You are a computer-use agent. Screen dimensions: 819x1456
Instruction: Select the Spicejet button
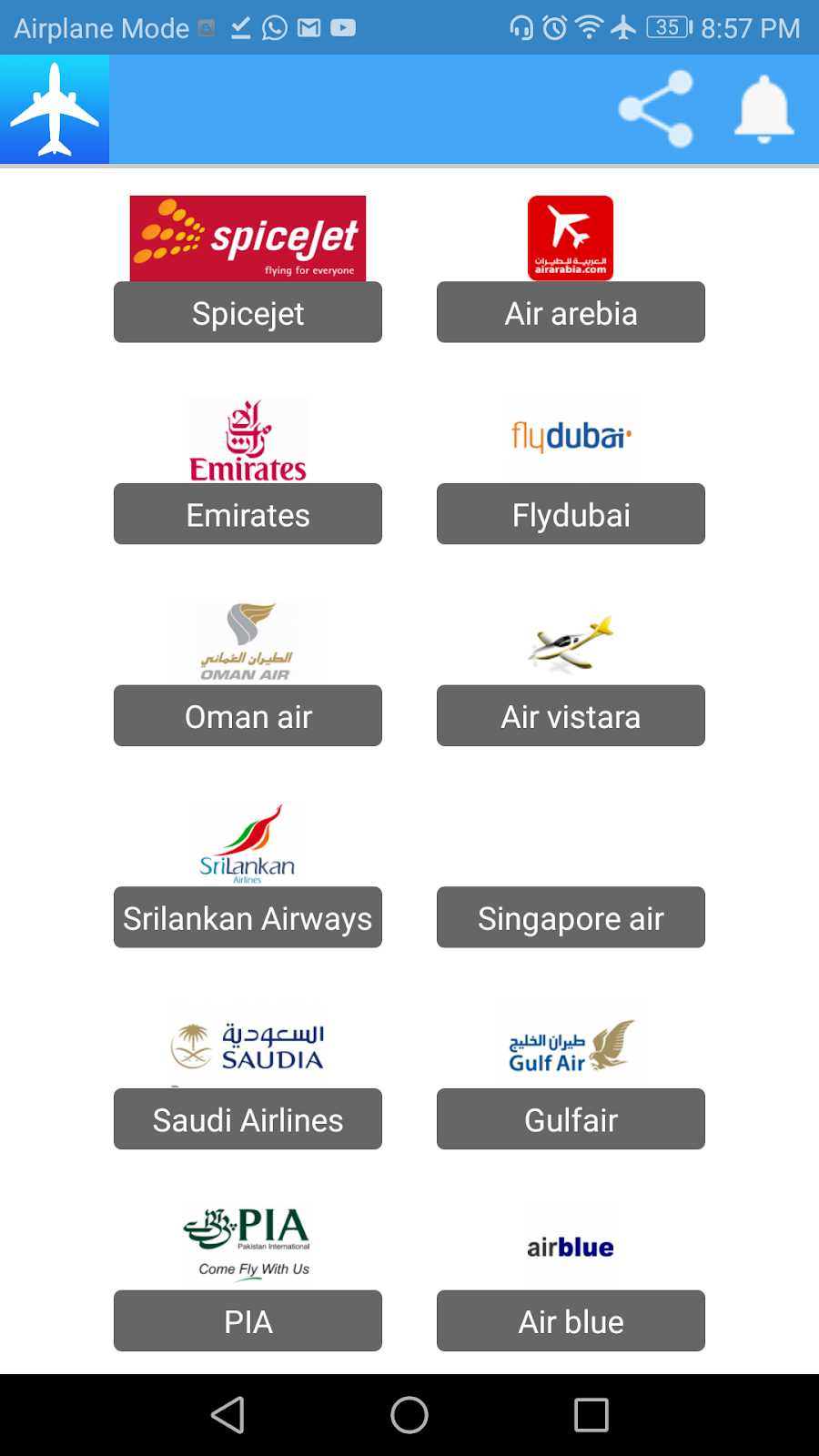click(x=248, y=313)
